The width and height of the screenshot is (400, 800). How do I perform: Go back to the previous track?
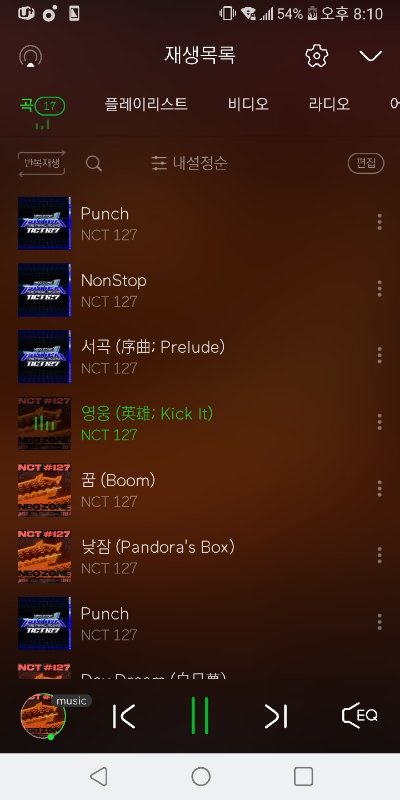pos(123,716)
